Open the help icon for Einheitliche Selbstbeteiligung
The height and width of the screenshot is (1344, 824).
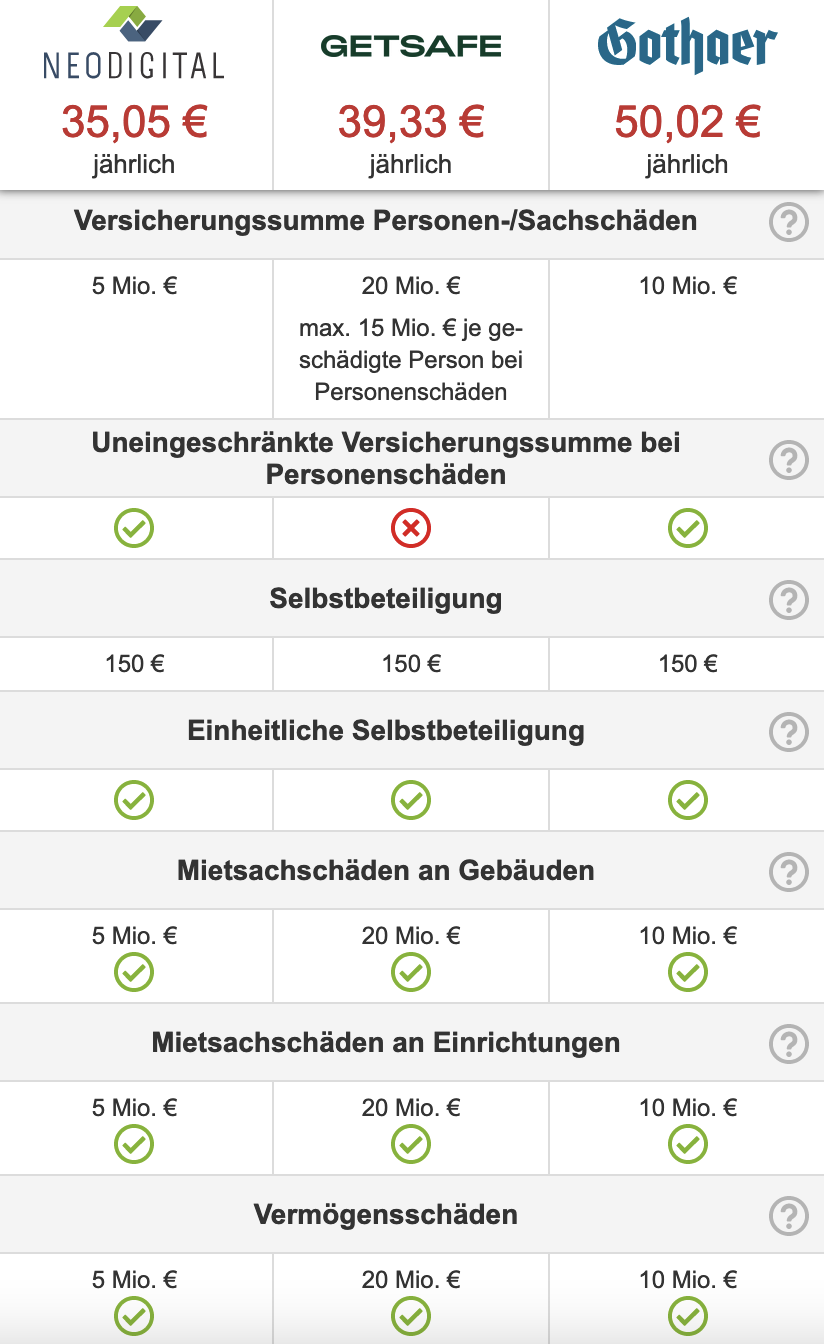click(790, 732)
